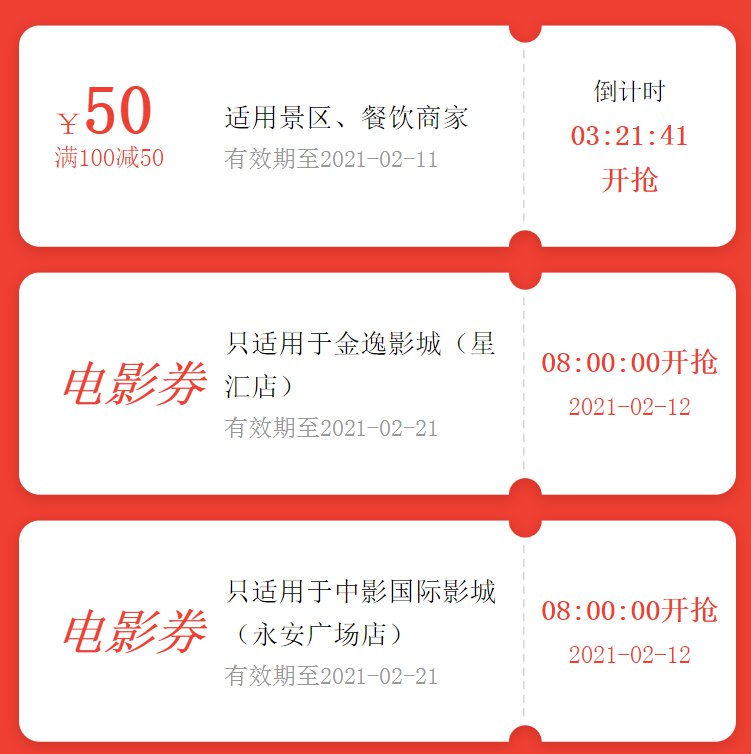This screenshot has width=751, height=754.
Task: Tap the ¥50 scenic and dining coupon
Action: [x=270, y=135]
